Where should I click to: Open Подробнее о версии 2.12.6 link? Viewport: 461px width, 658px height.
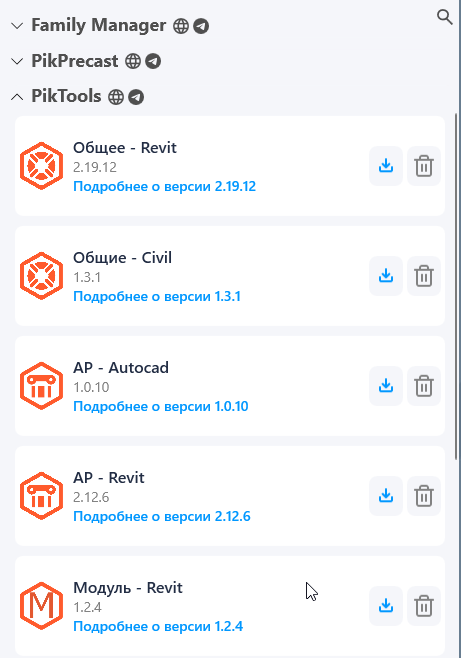(x=162, y=516)
